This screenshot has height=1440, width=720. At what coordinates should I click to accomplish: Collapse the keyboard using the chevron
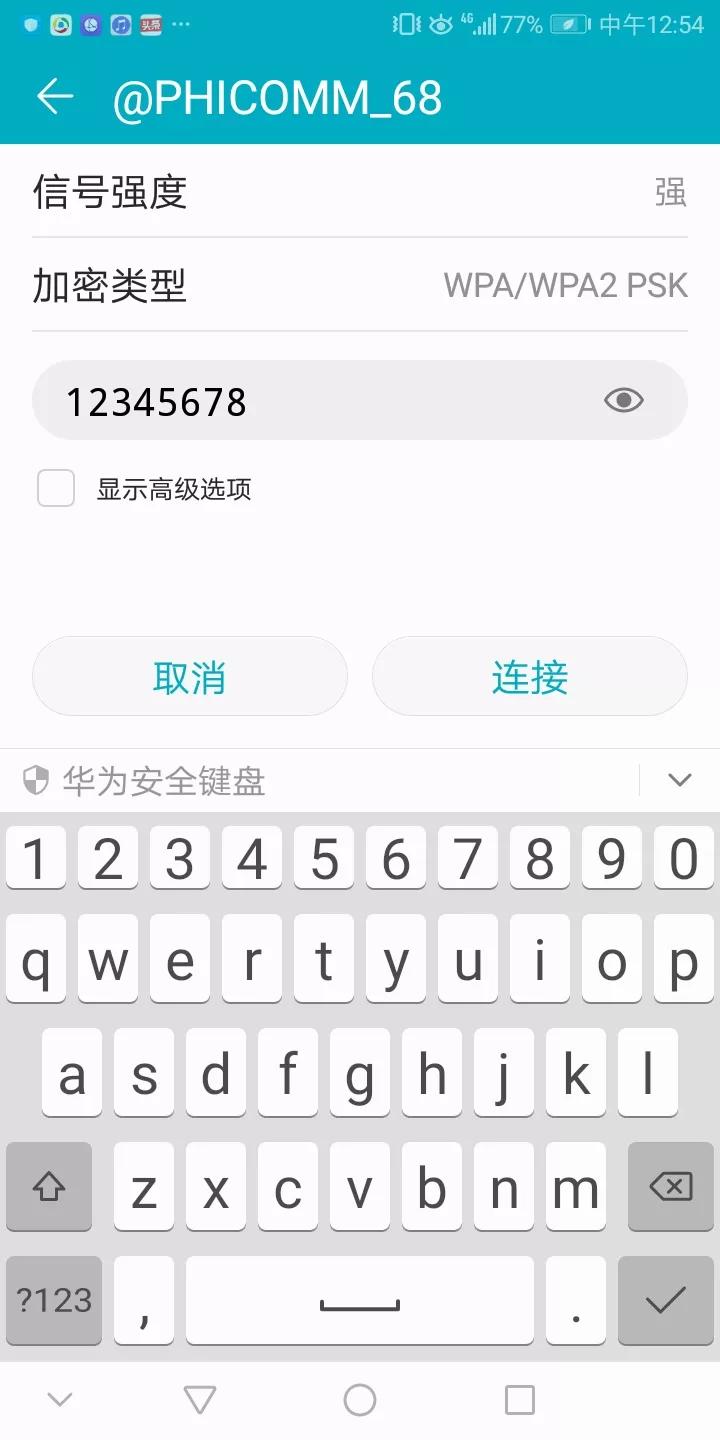[x=679, y=780]
